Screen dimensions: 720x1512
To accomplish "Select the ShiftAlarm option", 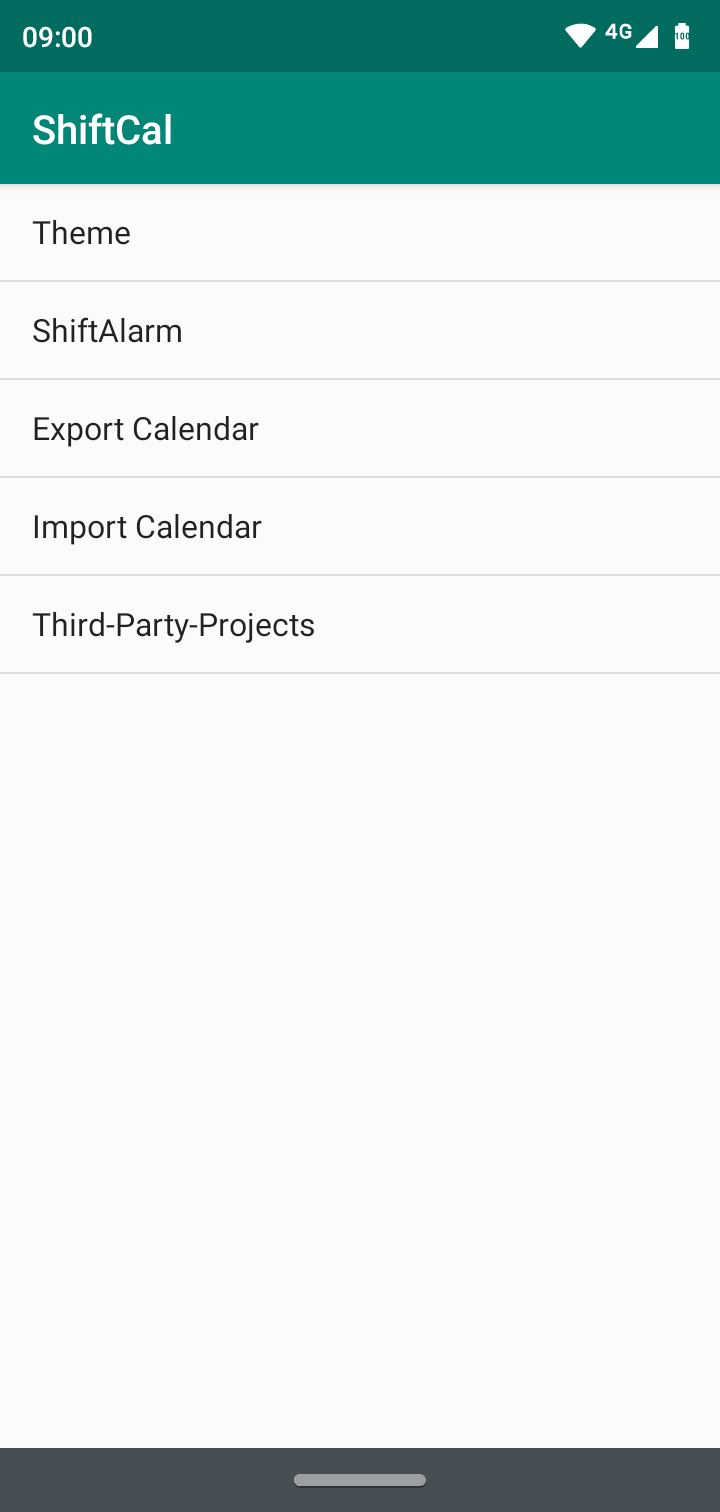I will point(107,330).
